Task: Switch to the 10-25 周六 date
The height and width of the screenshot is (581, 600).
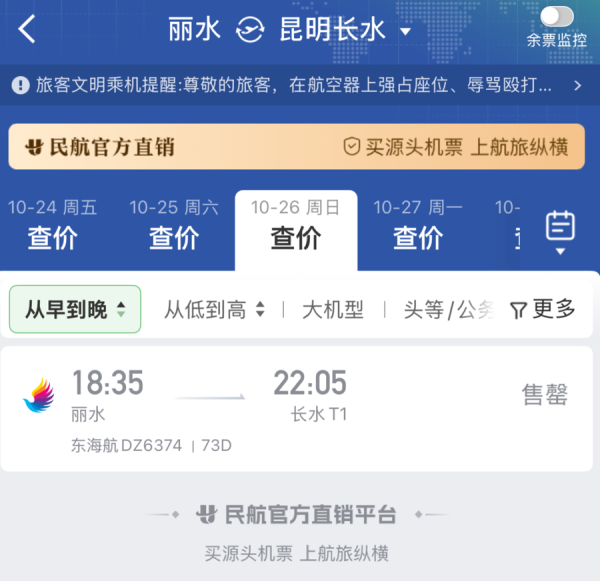Action: point(174,224)
